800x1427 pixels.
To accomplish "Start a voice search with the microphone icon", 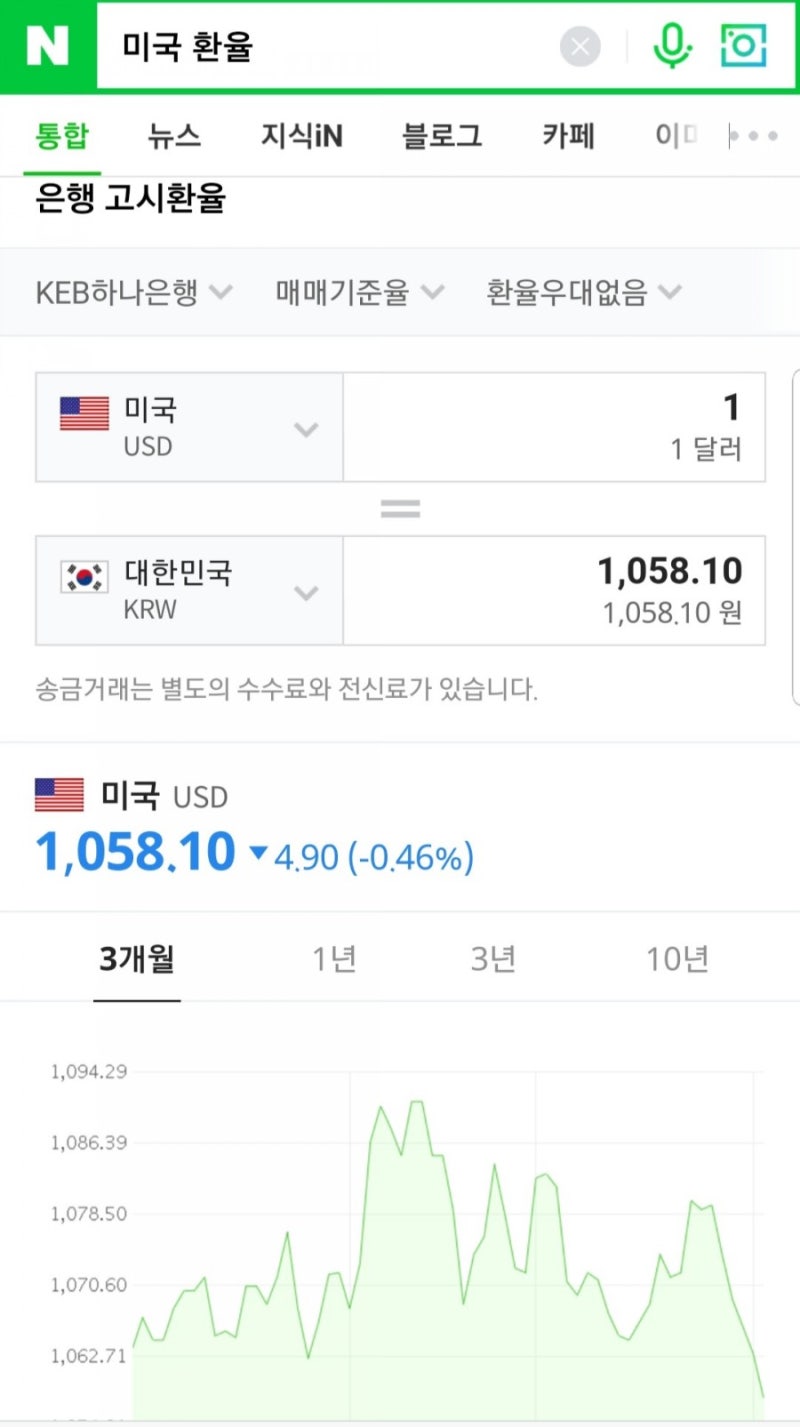I will click(672, 44).
